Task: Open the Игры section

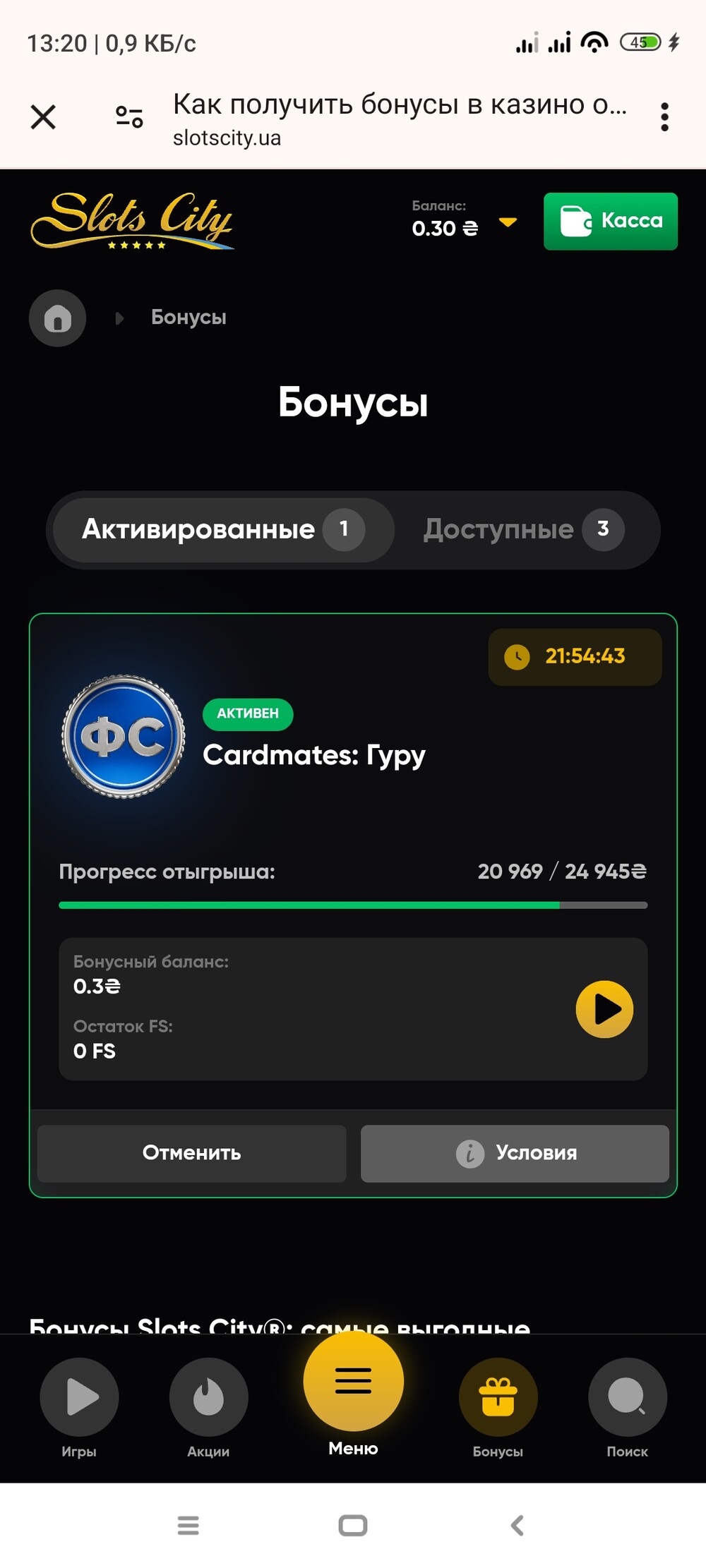Action: pos(79,1408)
